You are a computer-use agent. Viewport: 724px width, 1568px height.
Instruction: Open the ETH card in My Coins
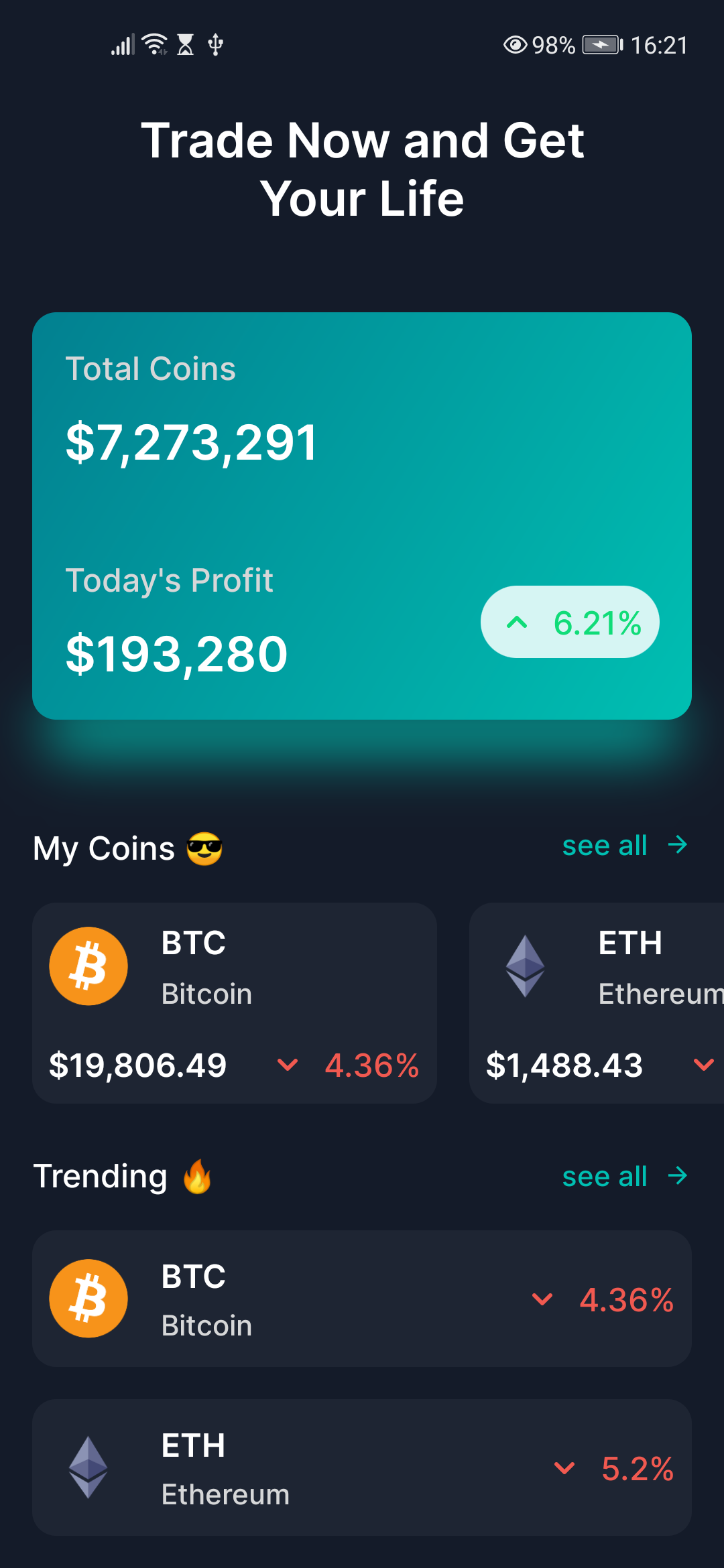pyautogui.click(x=597, y=1003)
